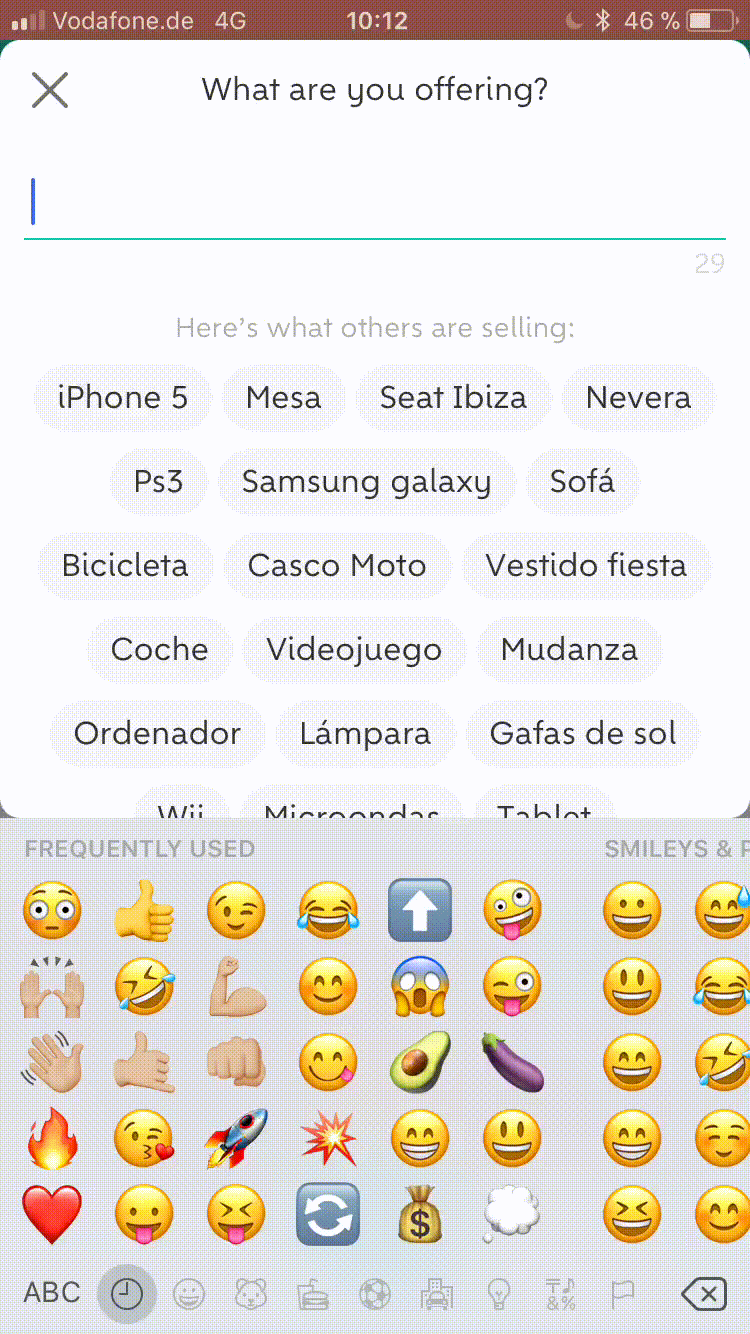
Task: Insert the avocado emoji
Action: point(420,1062)
